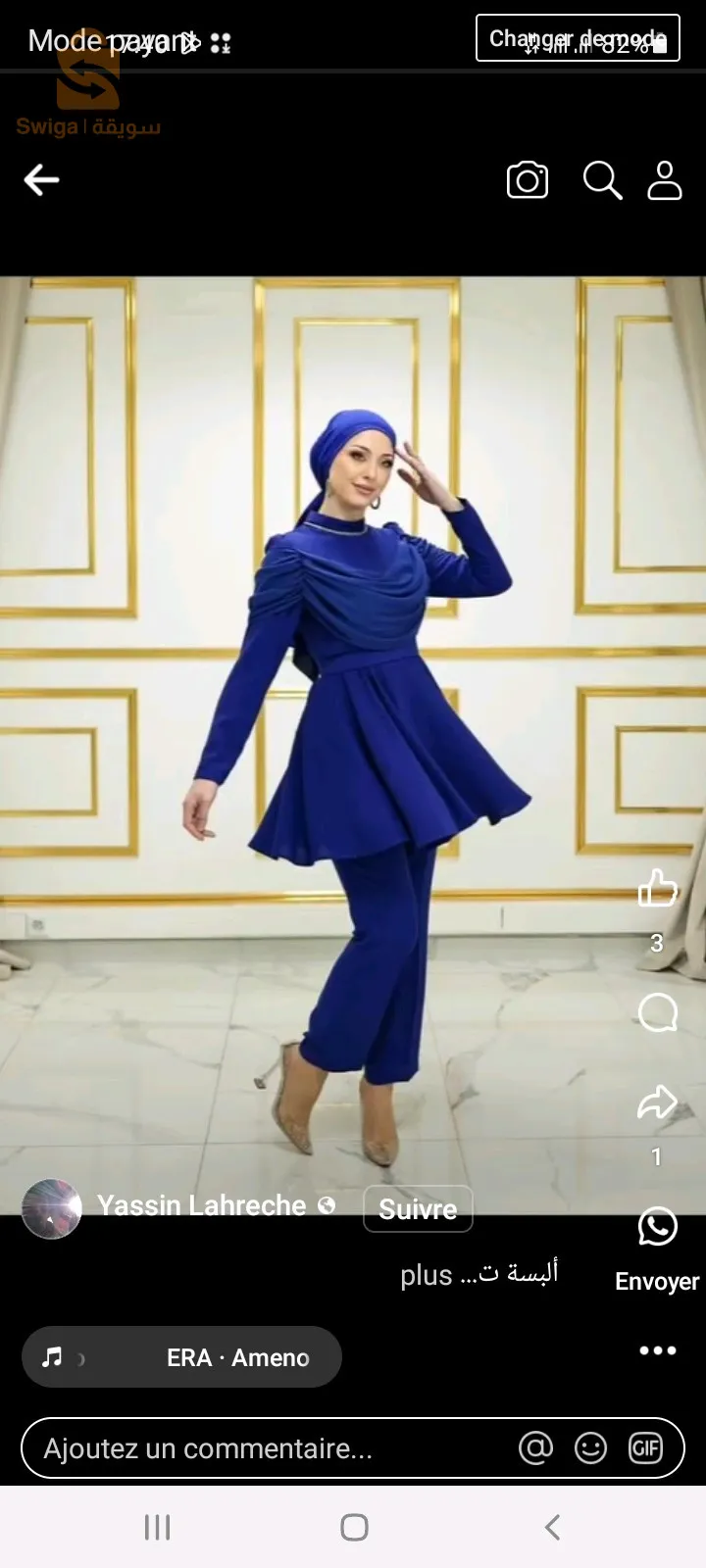
Task: Tap the Changer de mode button
Action: pos(578,39)
